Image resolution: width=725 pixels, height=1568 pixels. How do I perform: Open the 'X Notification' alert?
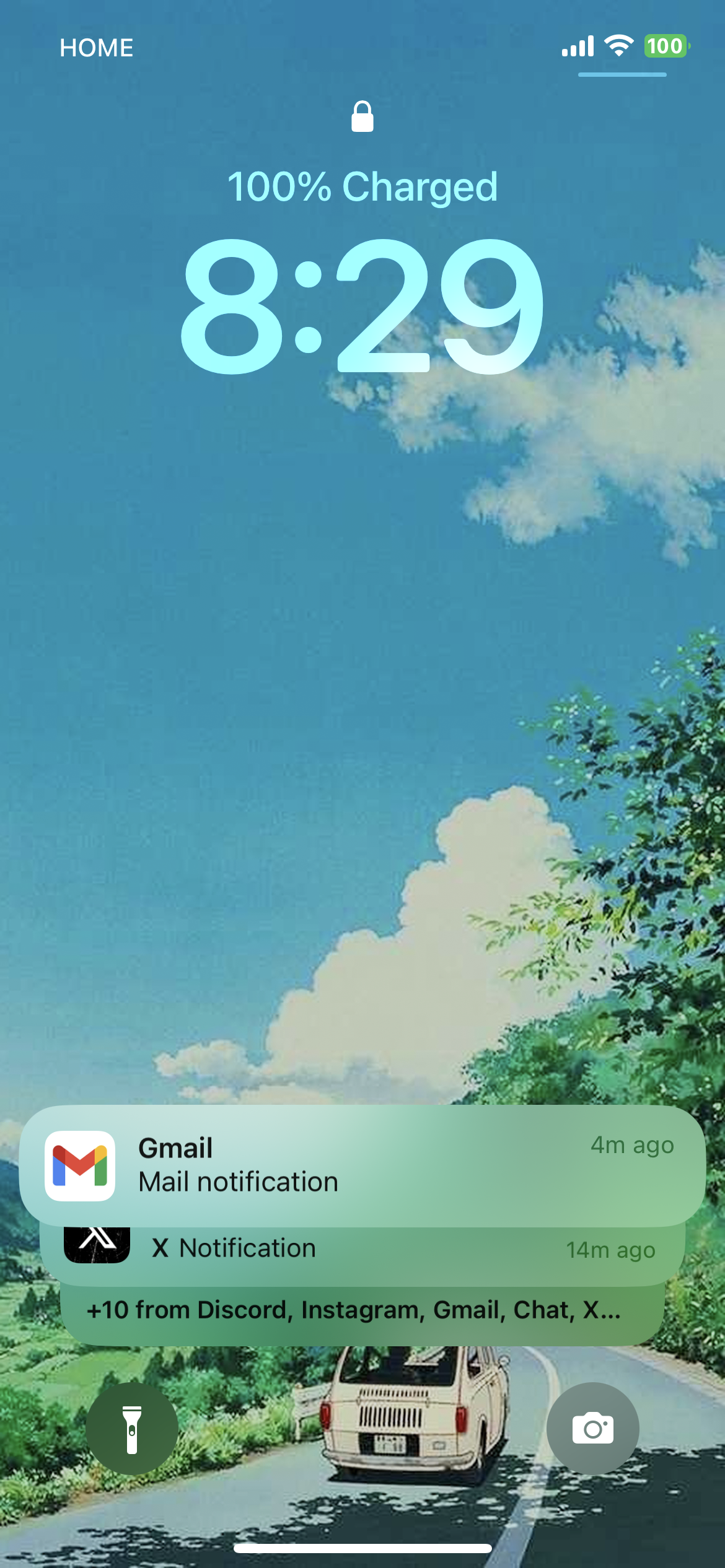pos(362,1249)
